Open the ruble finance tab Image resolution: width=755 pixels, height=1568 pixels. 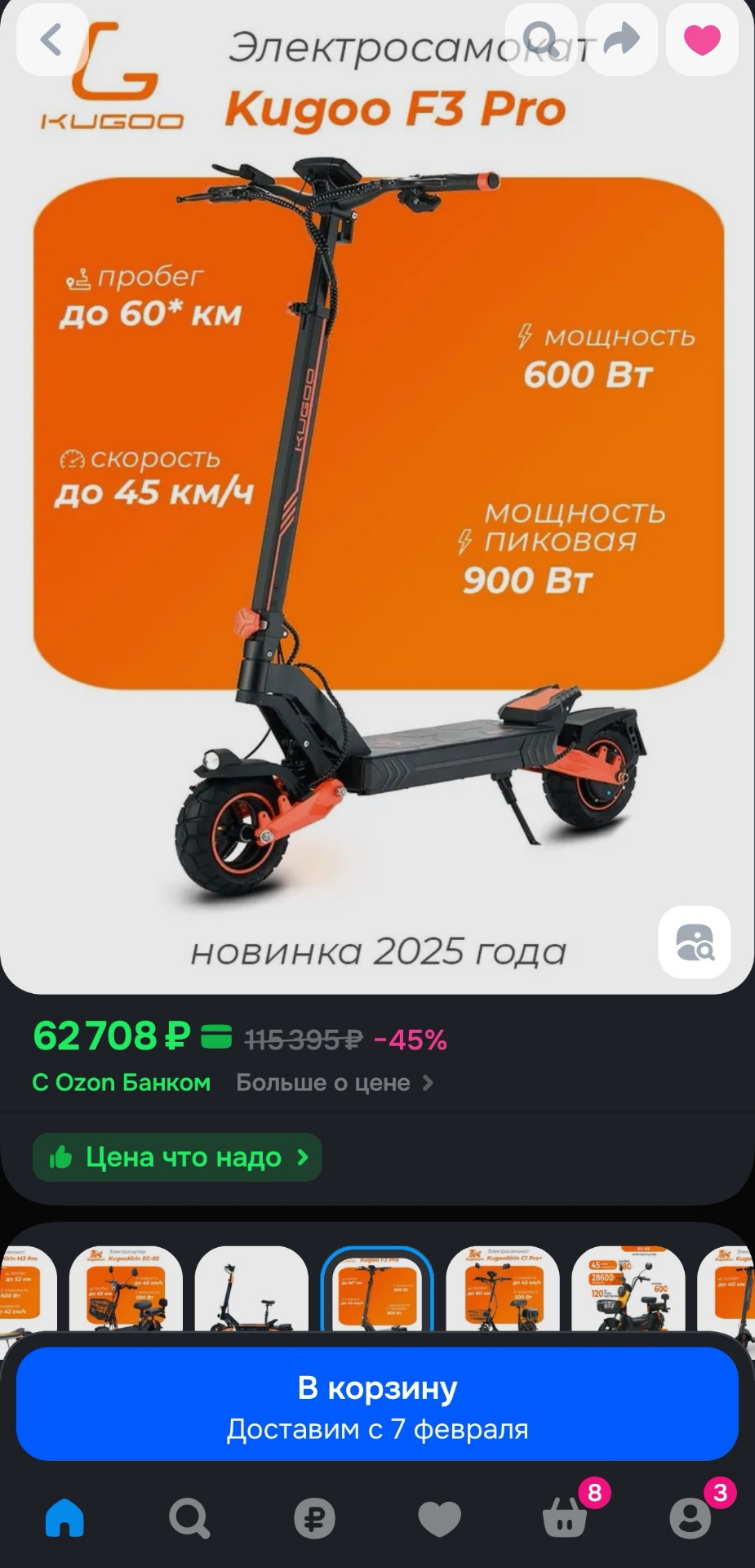[x=314, y=1519]
